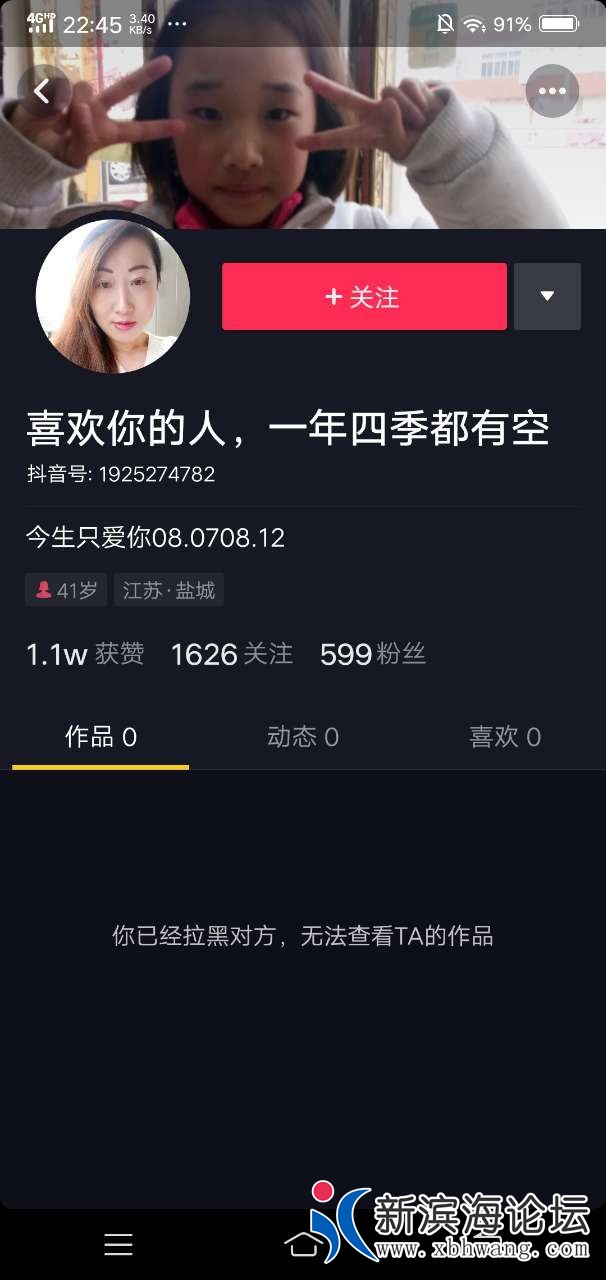Screen dimensions: 606x1280
Task: Switch to the 喜欢 tab
Action: (x=505, y=738)
